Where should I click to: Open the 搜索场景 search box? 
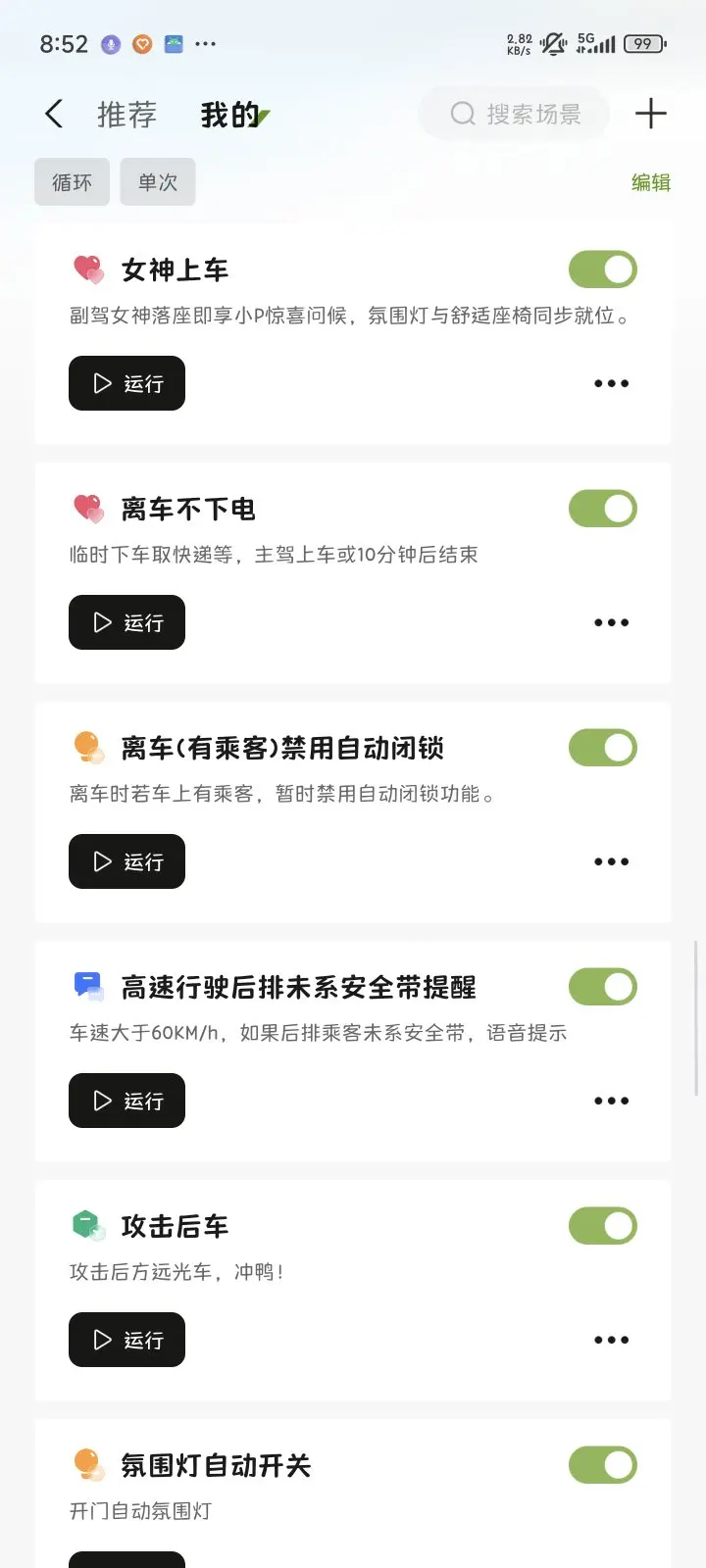pos(516,115)
